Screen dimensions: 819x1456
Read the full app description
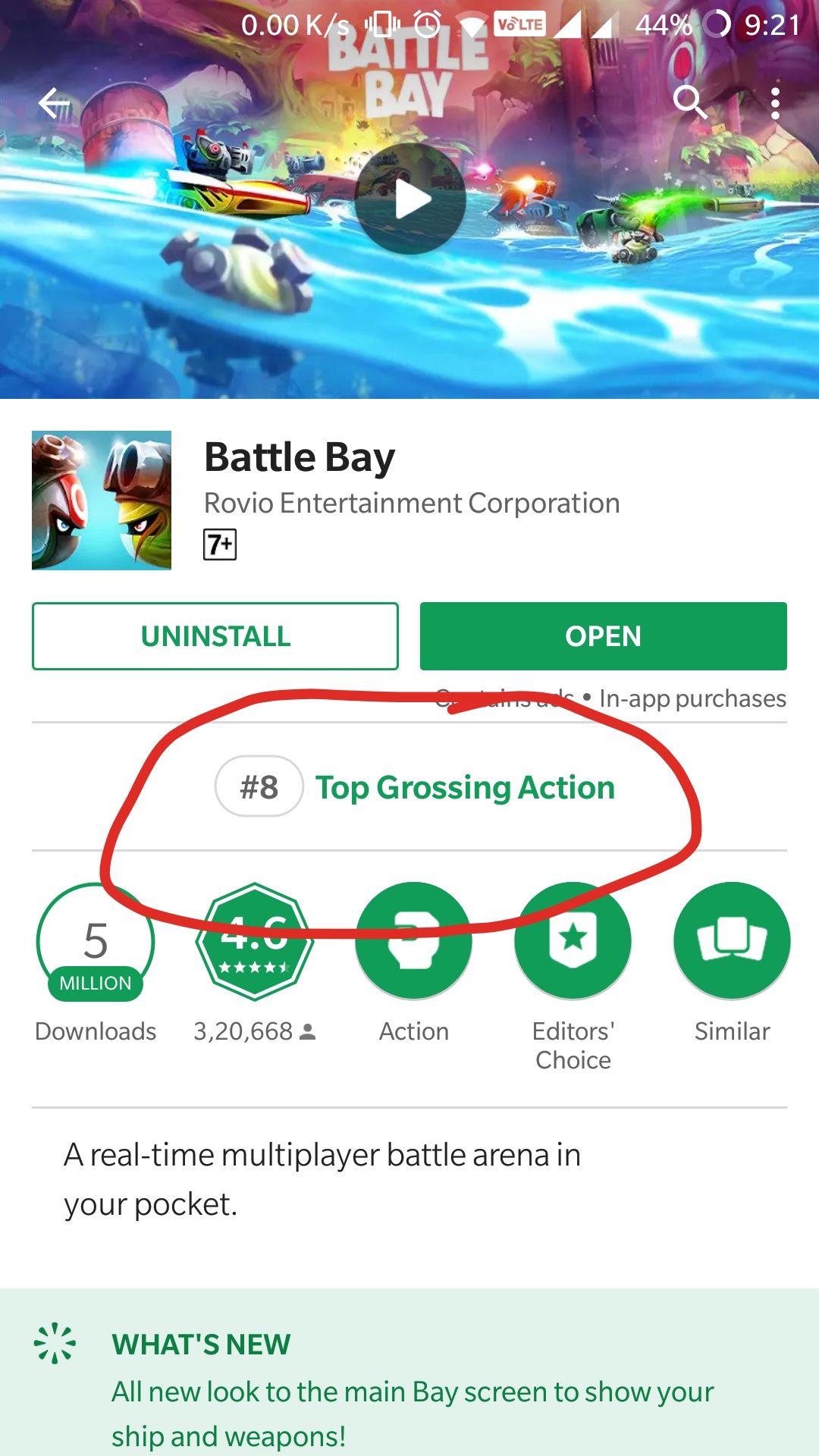click(x=322, y=1179)
